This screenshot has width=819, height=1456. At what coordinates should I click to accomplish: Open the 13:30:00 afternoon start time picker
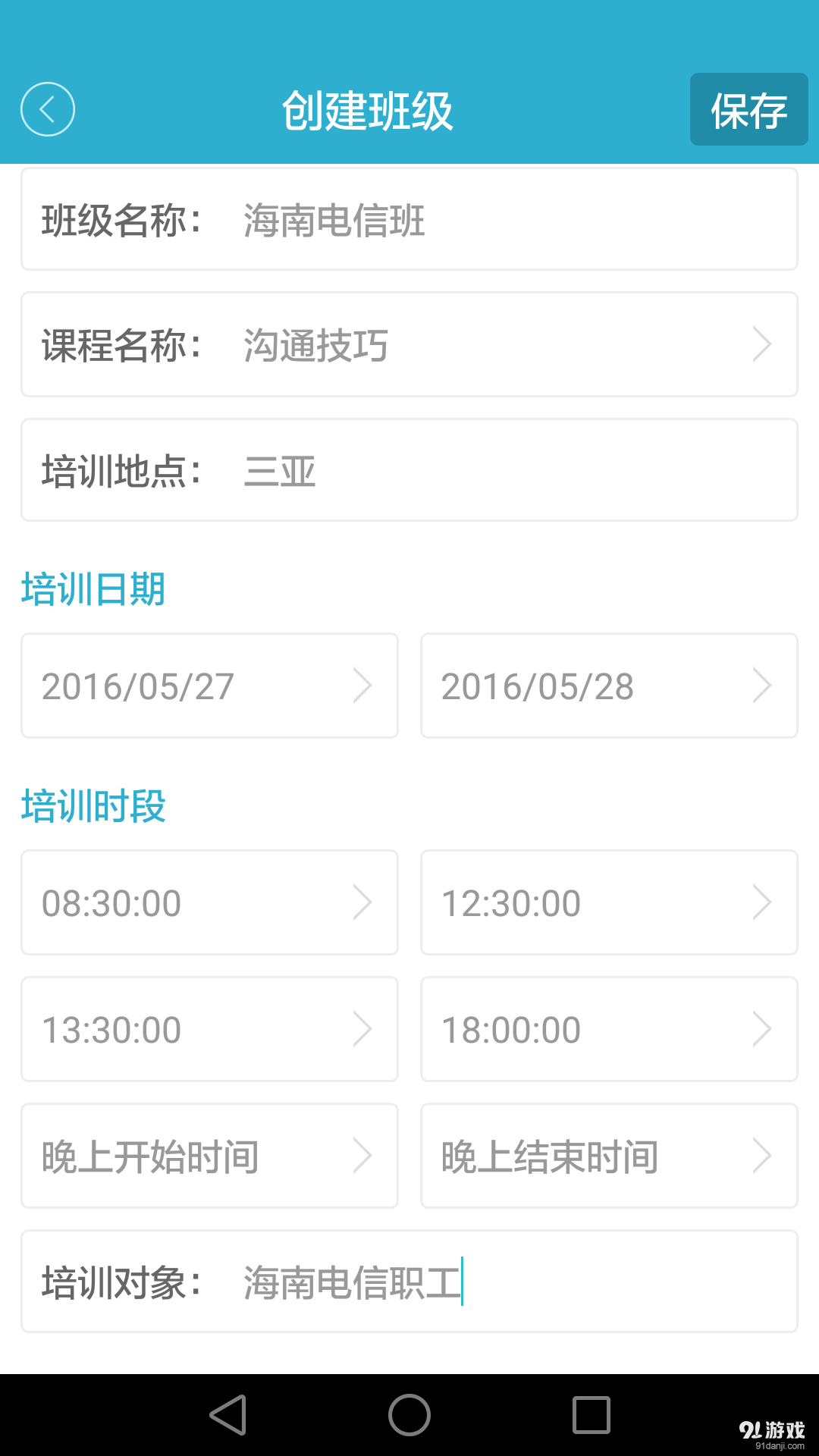coord(209,1029)
